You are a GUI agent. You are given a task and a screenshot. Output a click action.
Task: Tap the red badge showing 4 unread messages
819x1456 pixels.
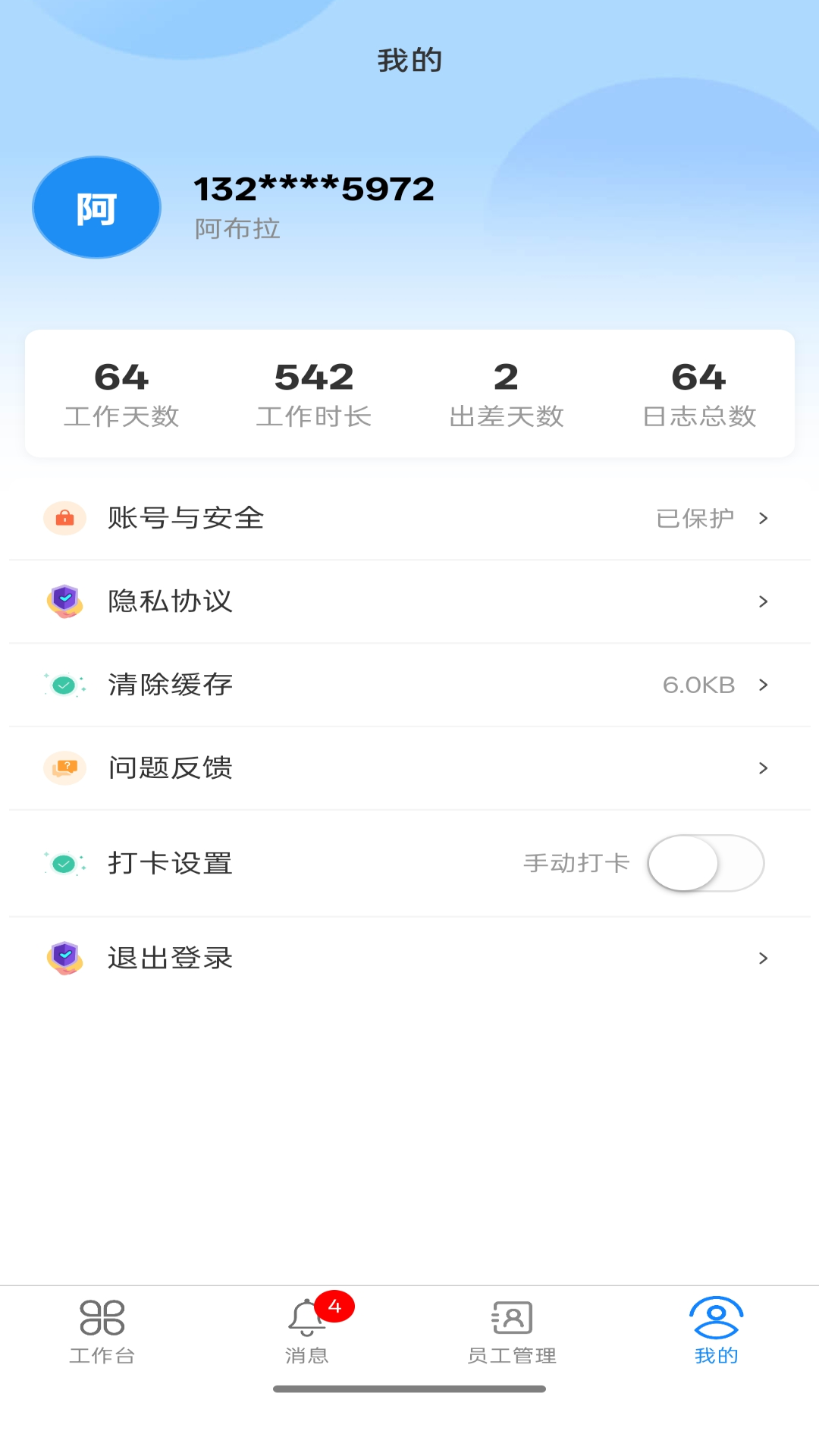click(334, 1300)
